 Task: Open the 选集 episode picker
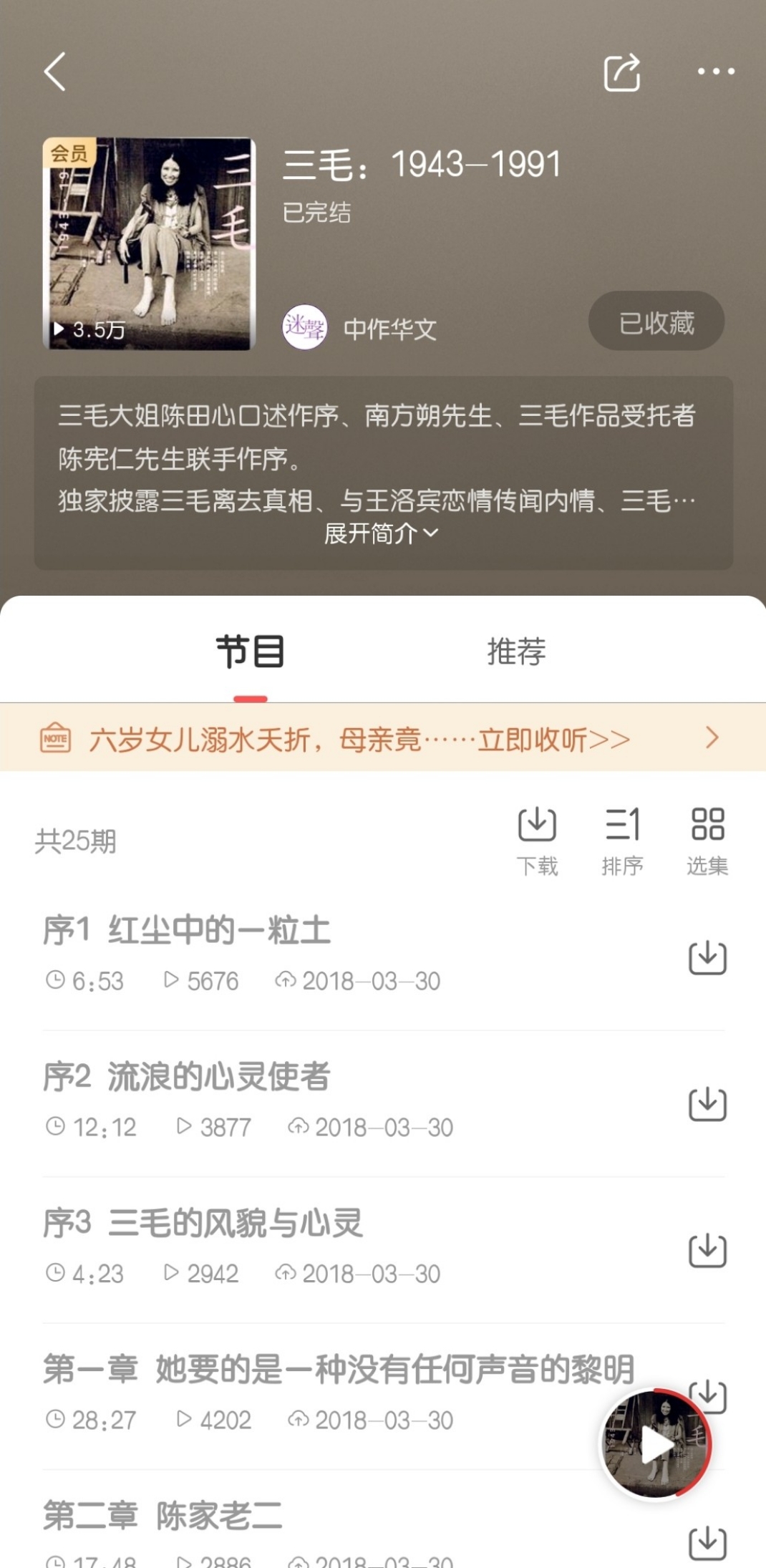(707, 841)
